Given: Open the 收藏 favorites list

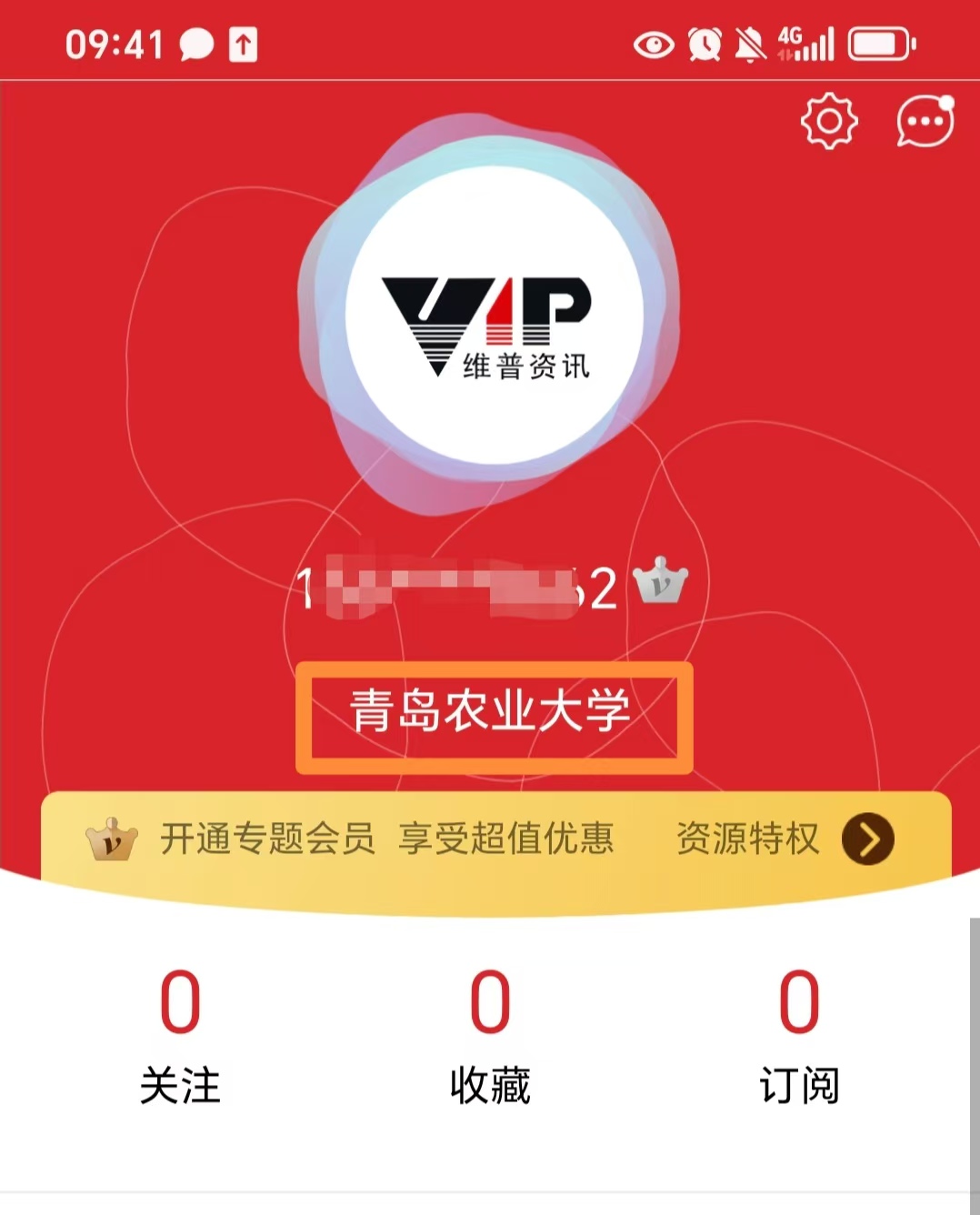Looking at the screenshot, I should (x=490, y=1037).
